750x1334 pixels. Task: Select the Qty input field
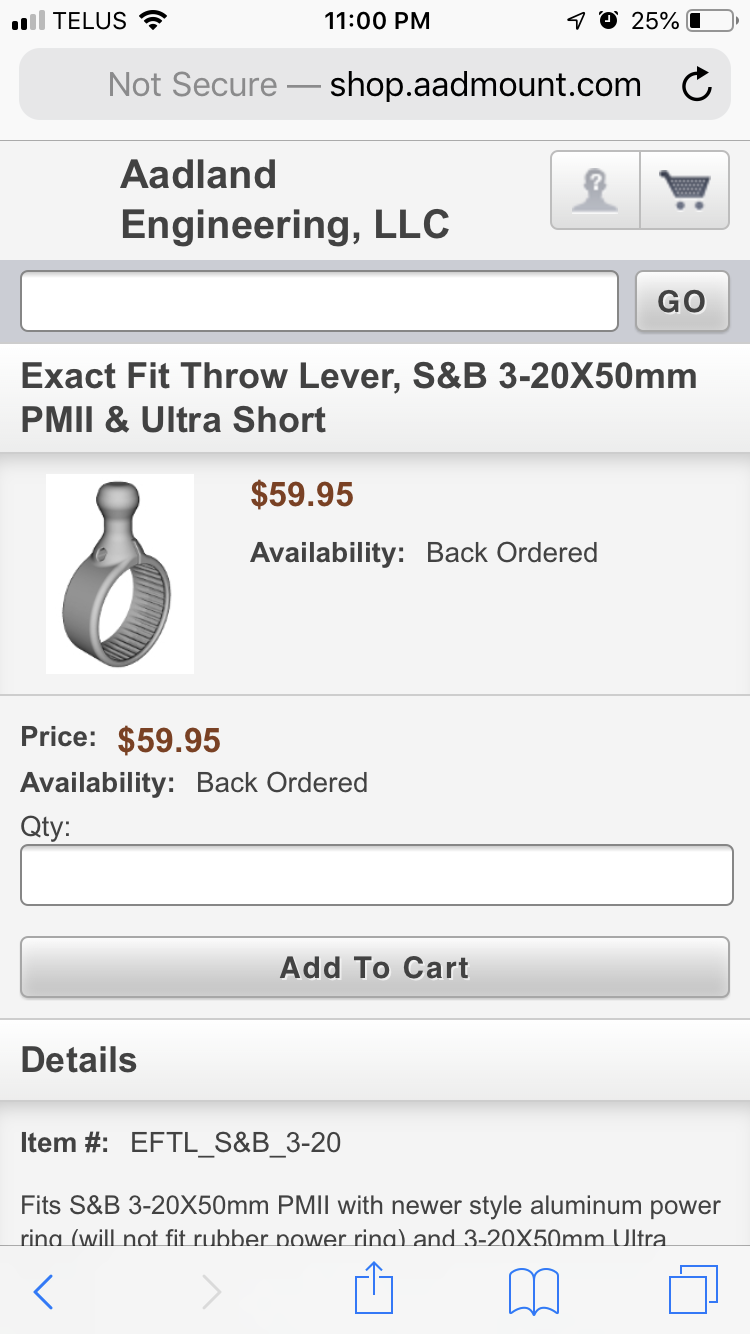point(376,875)
